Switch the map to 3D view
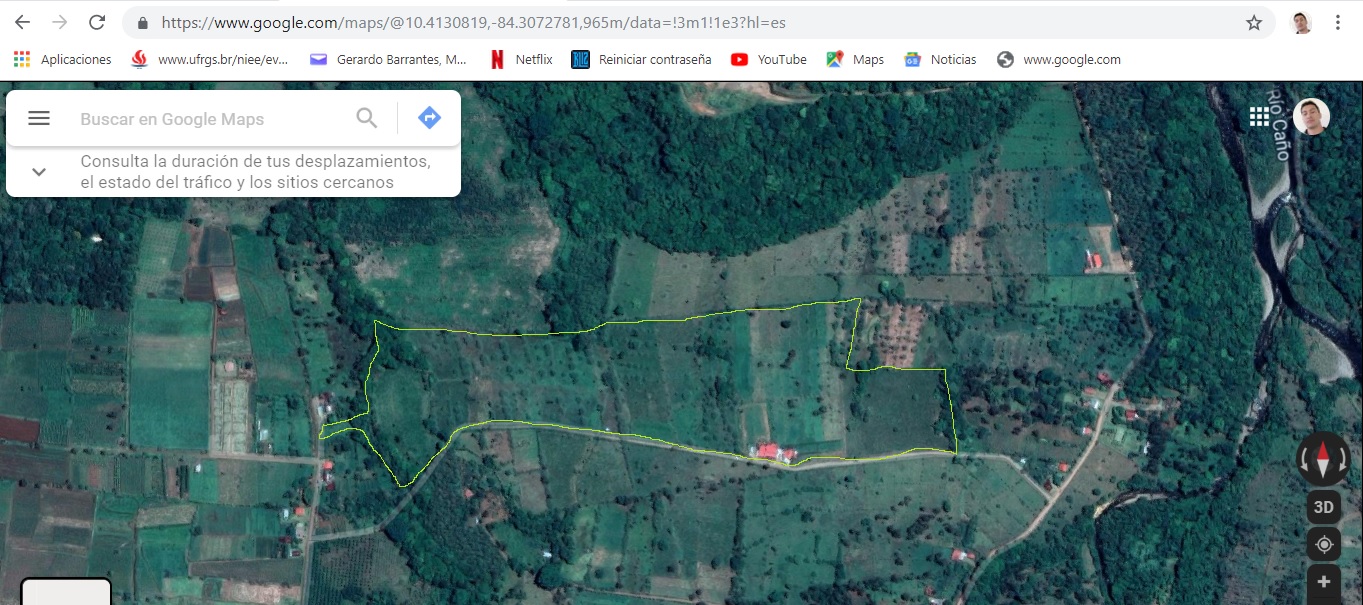Screen dimensions: 1363x605 pyautogui.click(x=1323, y=507)
